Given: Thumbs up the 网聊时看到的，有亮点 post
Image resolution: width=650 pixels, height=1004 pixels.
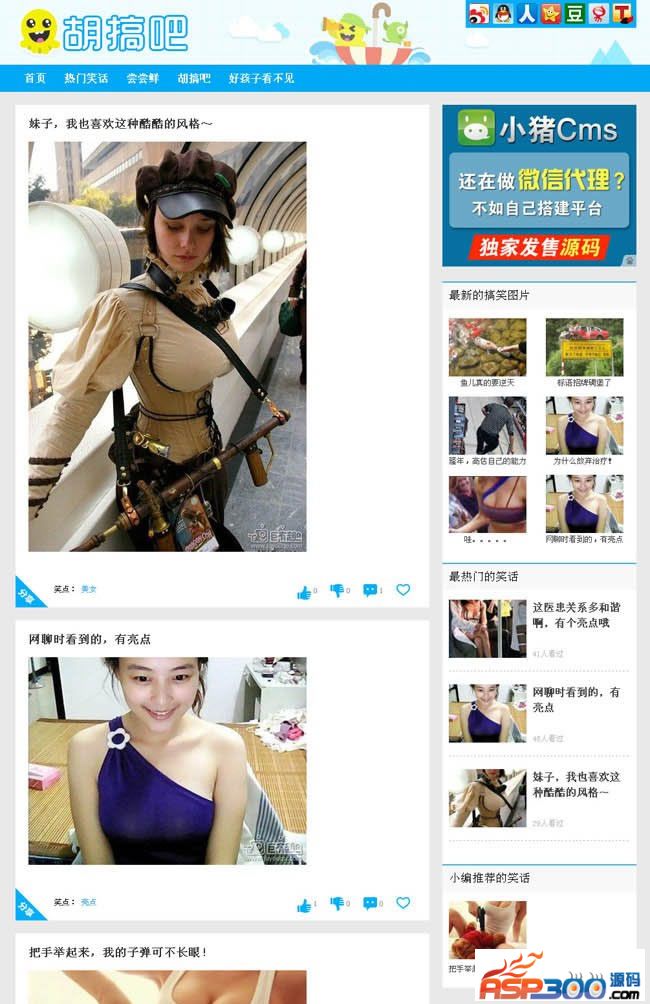Looking at the screenshot, I should coord(304,904).
